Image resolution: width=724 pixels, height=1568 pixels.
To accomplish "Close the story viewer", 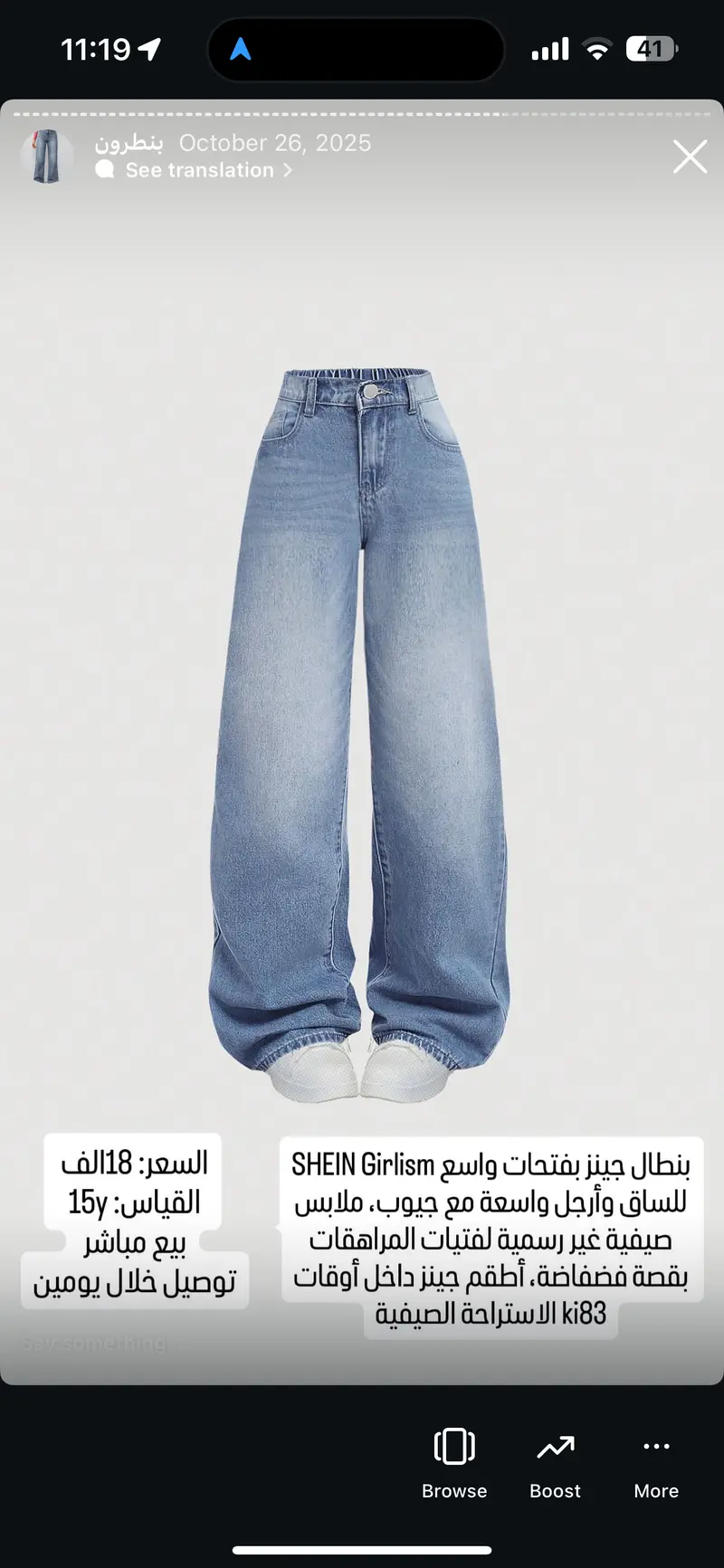I will click(690, 157).
